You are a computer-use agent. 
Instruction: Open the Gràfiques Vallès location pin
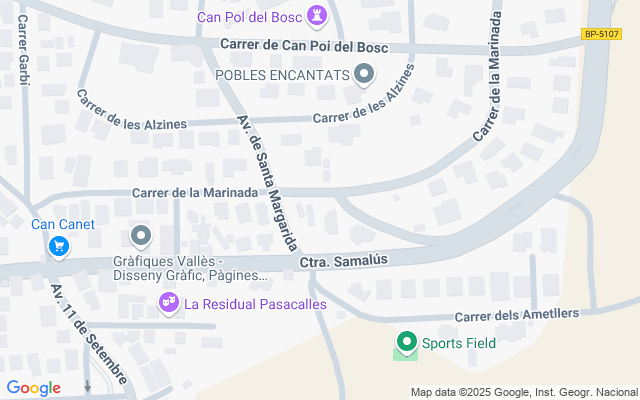[x=141, y=236]
